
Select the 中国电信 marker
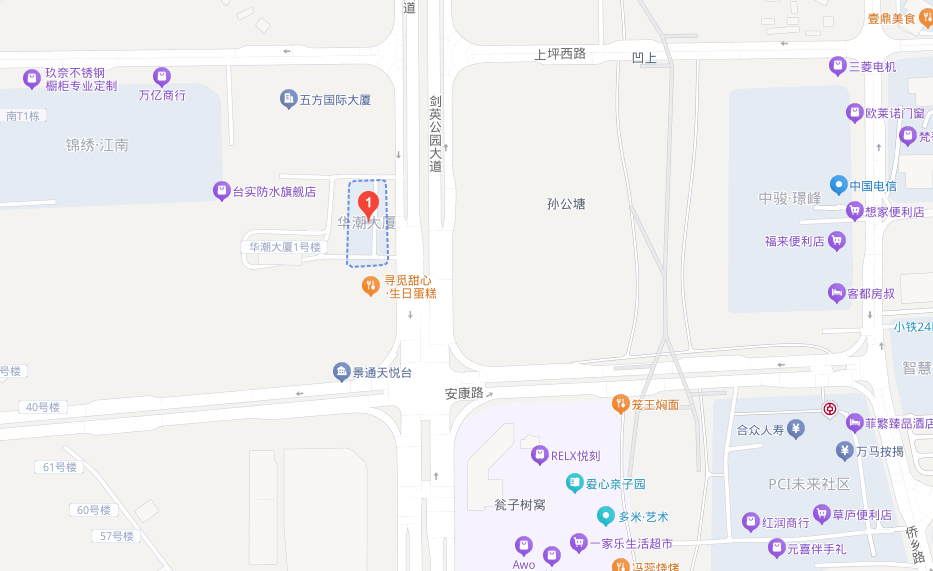pyautogui.click(x=839, y=185)
